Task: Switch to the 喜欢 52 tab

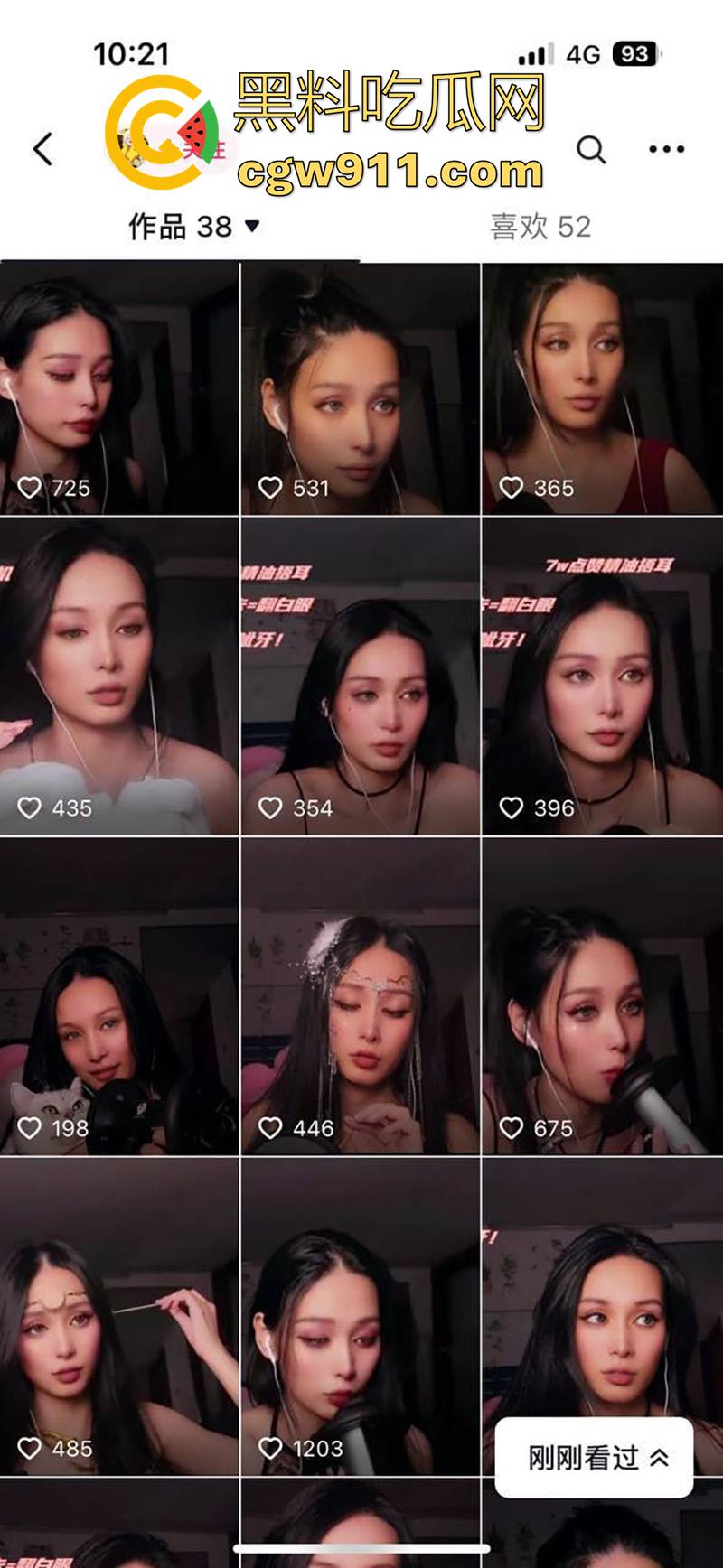Action: (x=540, y=227)
